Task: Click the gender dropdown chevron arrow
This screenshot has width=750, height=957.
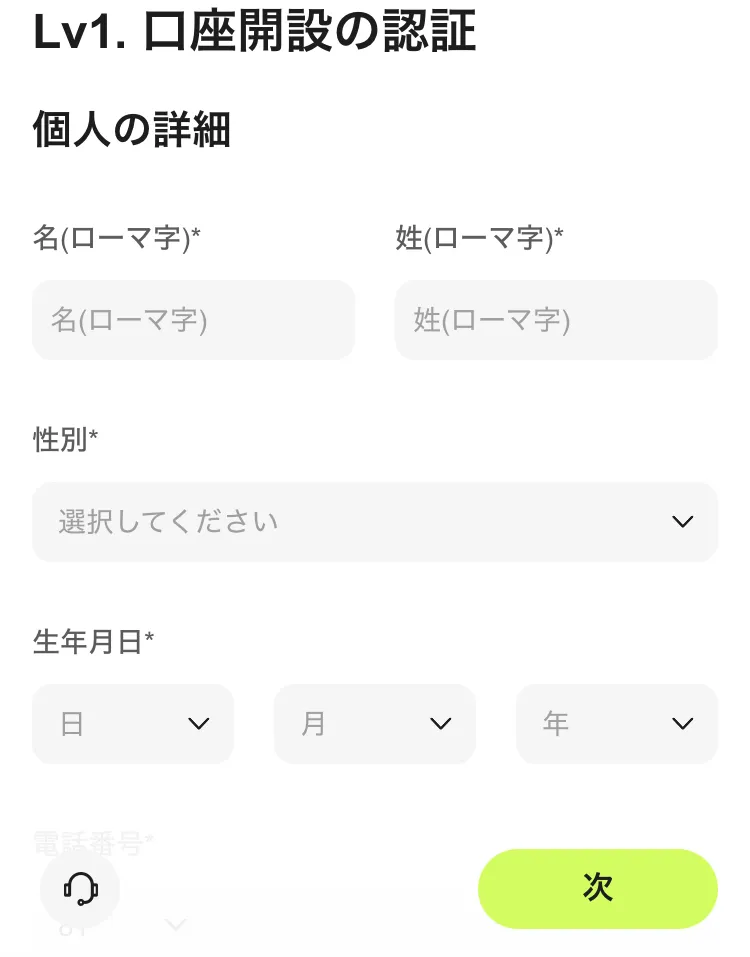Action: [683, 521]
